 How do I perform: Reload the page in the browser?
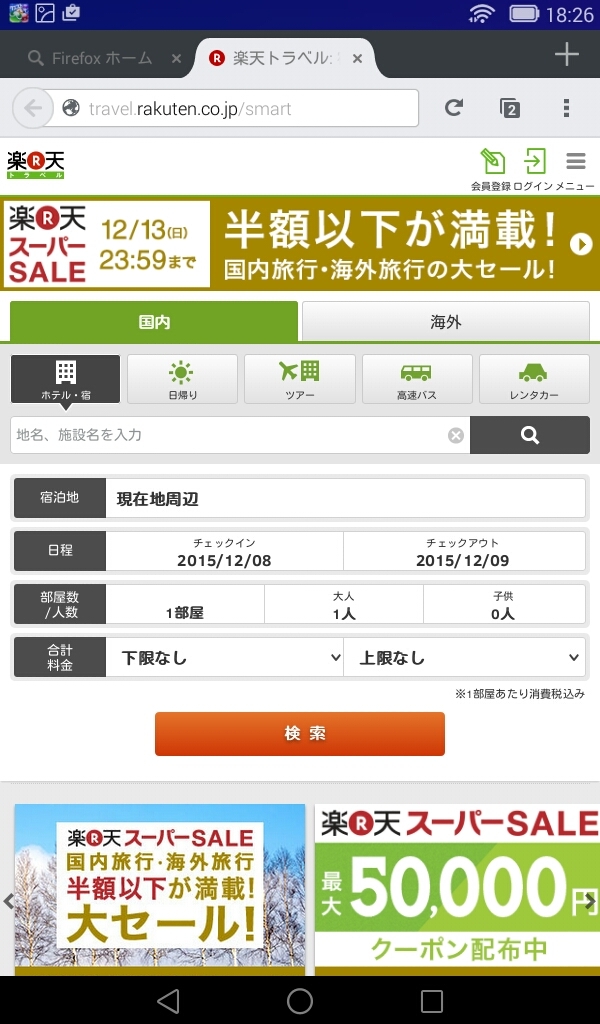pyautogui.click(x=454, y=108)
